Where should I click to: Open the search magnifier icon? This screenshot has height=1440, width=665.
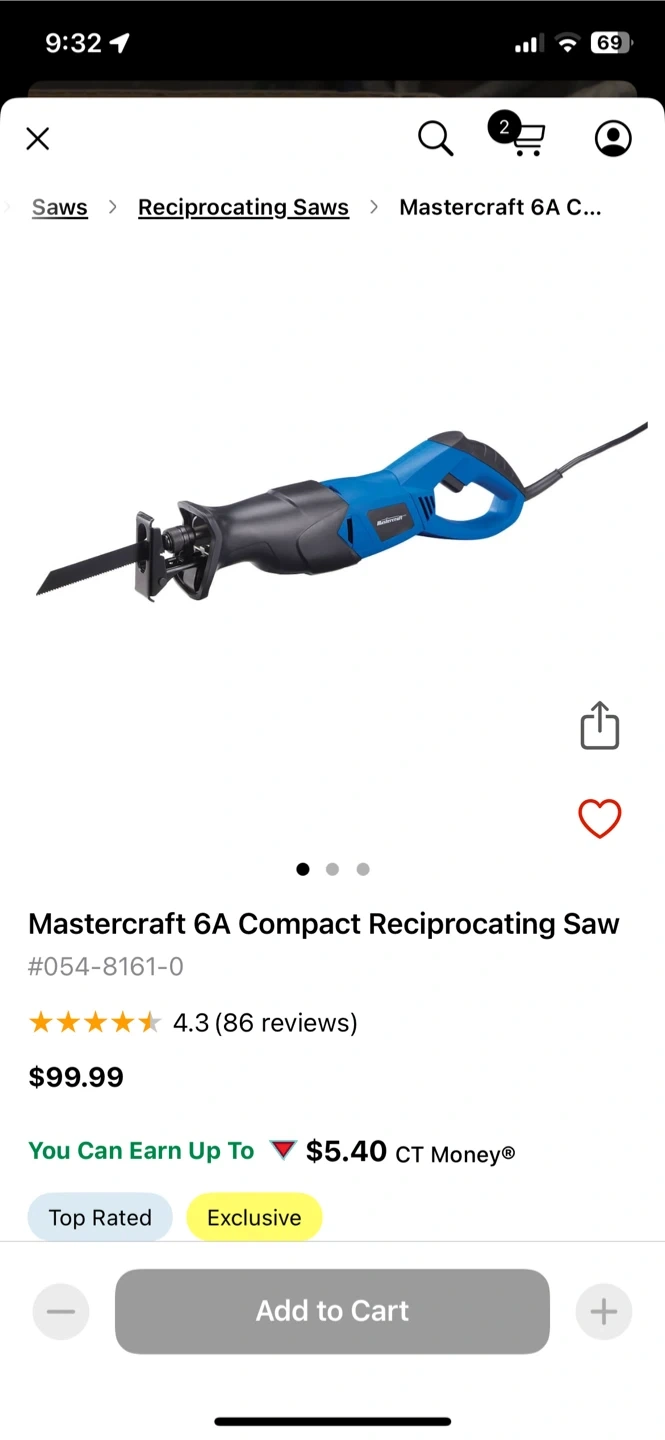(x=435, y=139)
